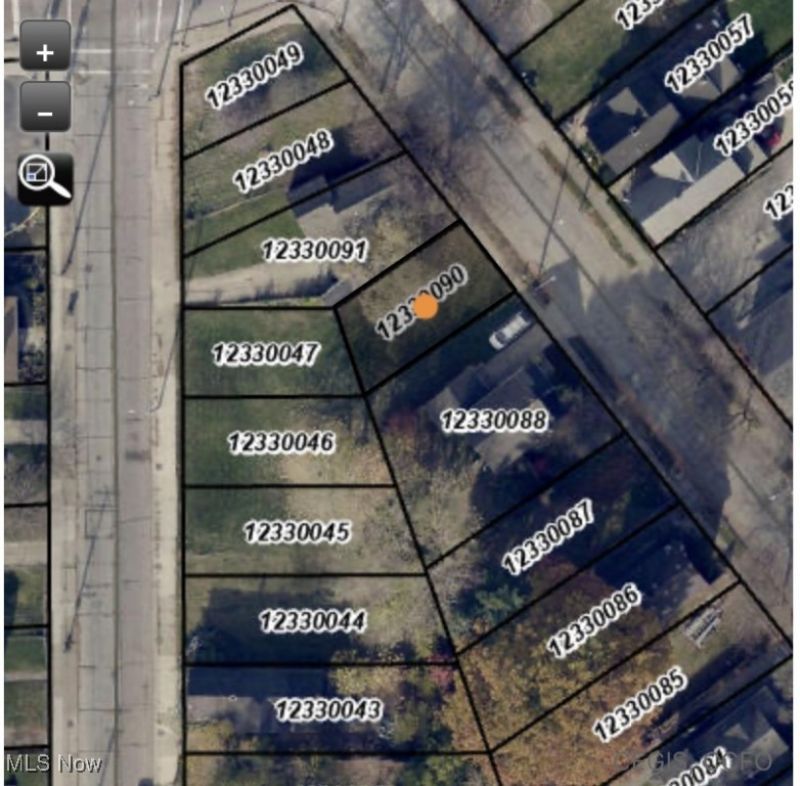Select the orange marker on parcel 12330090
Screen dimensions: 800x786
426,307
